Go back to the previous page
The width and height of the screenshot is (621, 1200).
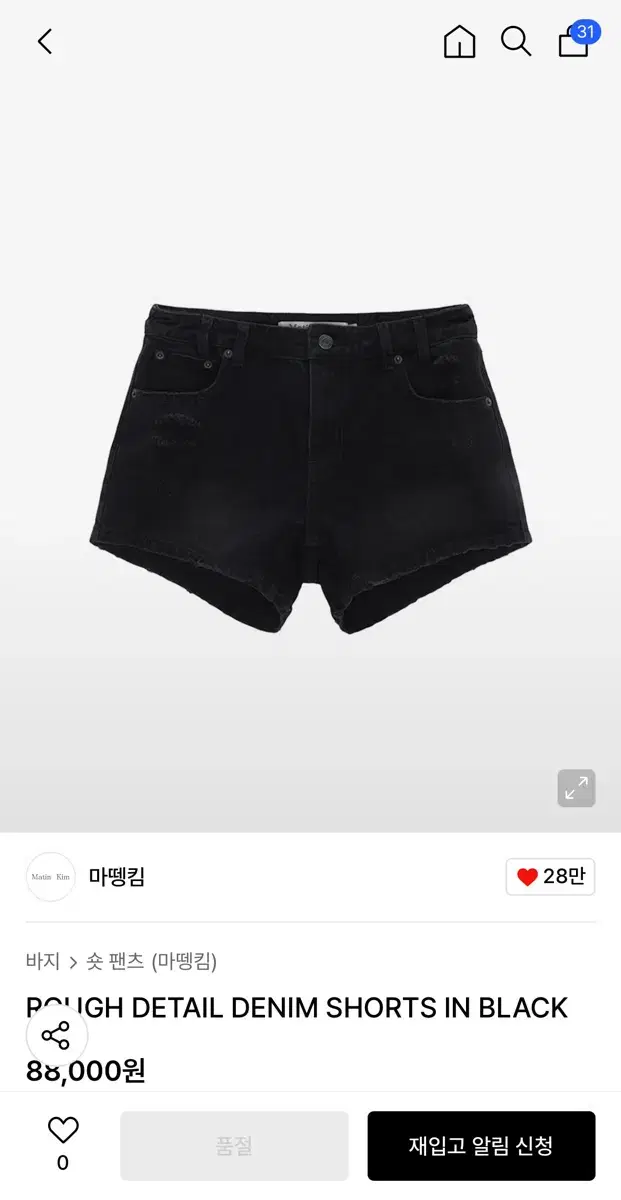(x=44, y=41)
